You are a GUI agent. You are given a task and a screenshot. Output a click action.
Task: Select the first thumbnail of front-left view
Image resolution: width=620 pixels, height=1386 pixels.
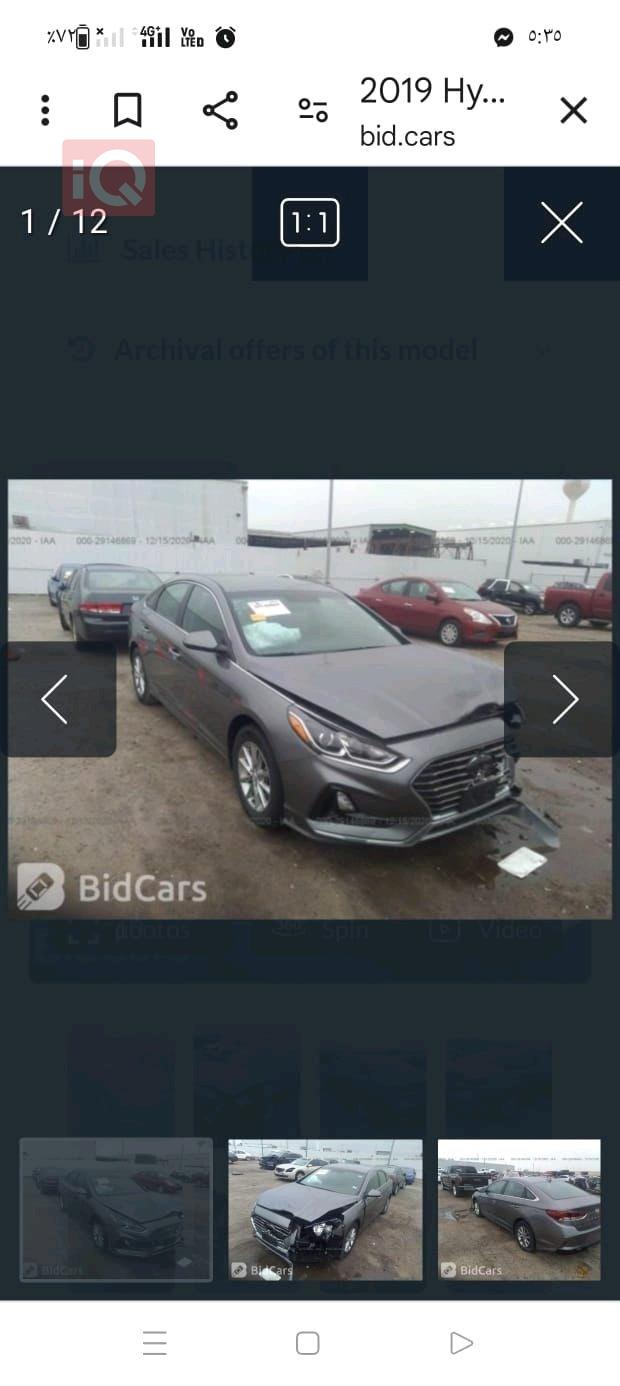(x=116, y=1209)
